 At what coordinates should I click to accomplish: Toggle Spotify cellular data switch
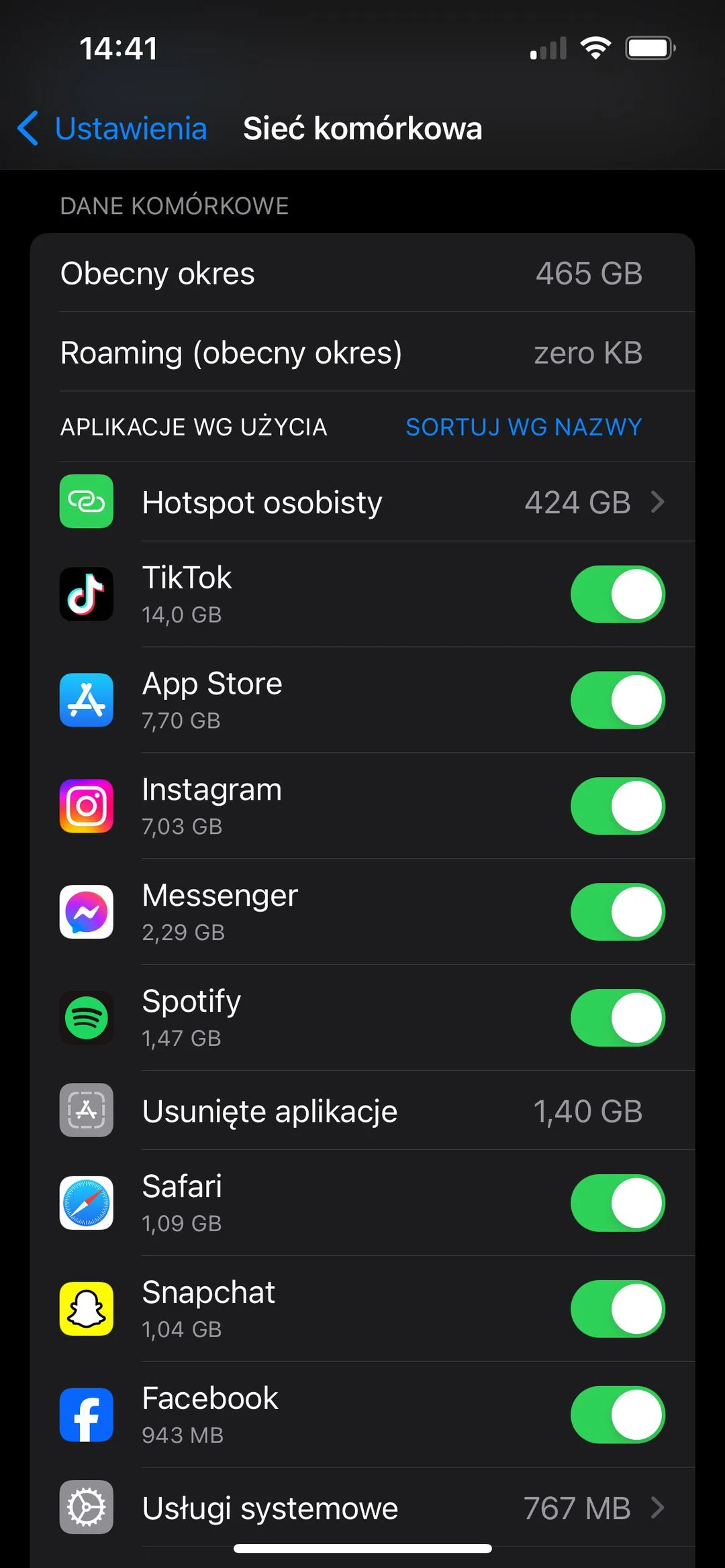click(618, 1017)
